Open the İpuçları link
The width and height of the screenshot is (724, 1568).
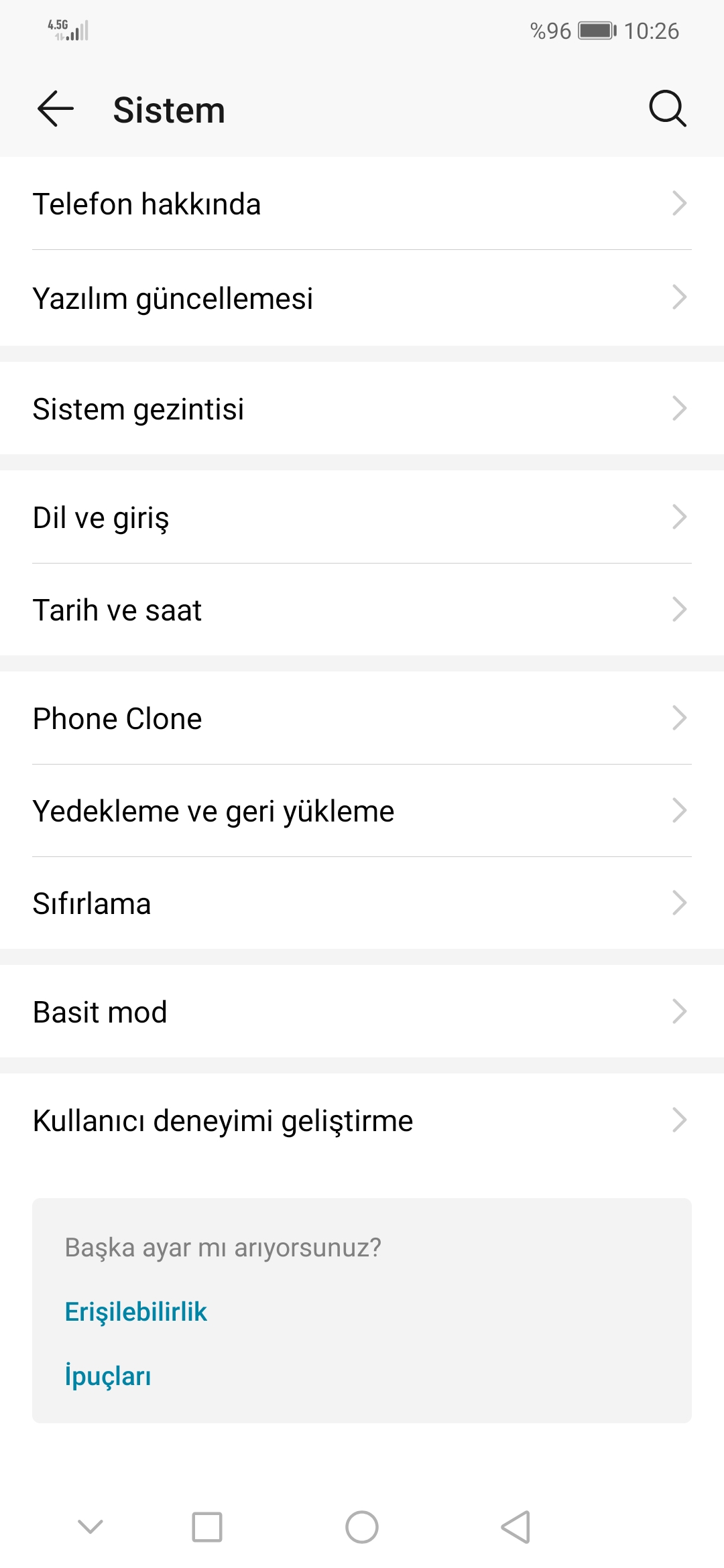[x=108, y=1376]
